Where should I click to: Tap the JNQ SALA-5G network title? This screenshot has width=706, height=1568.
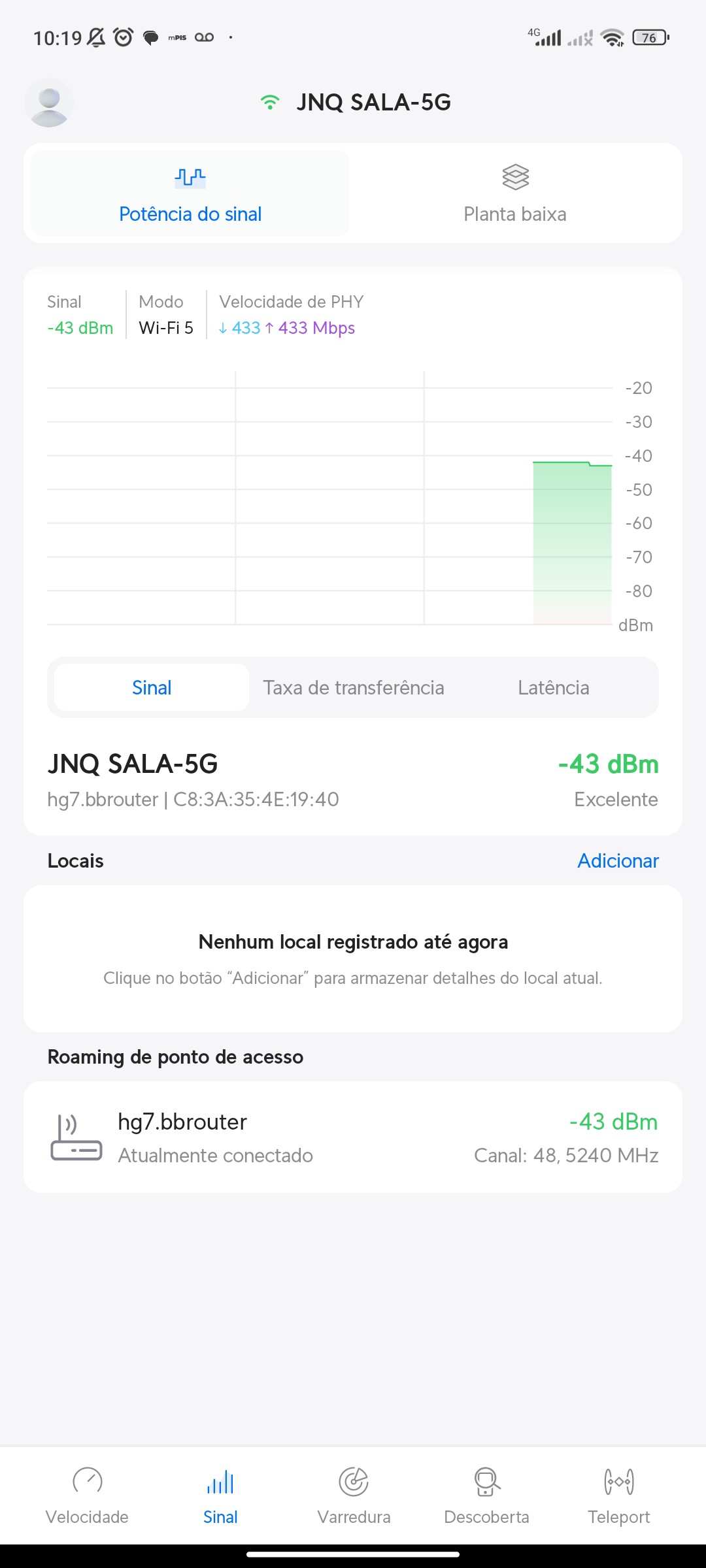[x=373, y=103]
